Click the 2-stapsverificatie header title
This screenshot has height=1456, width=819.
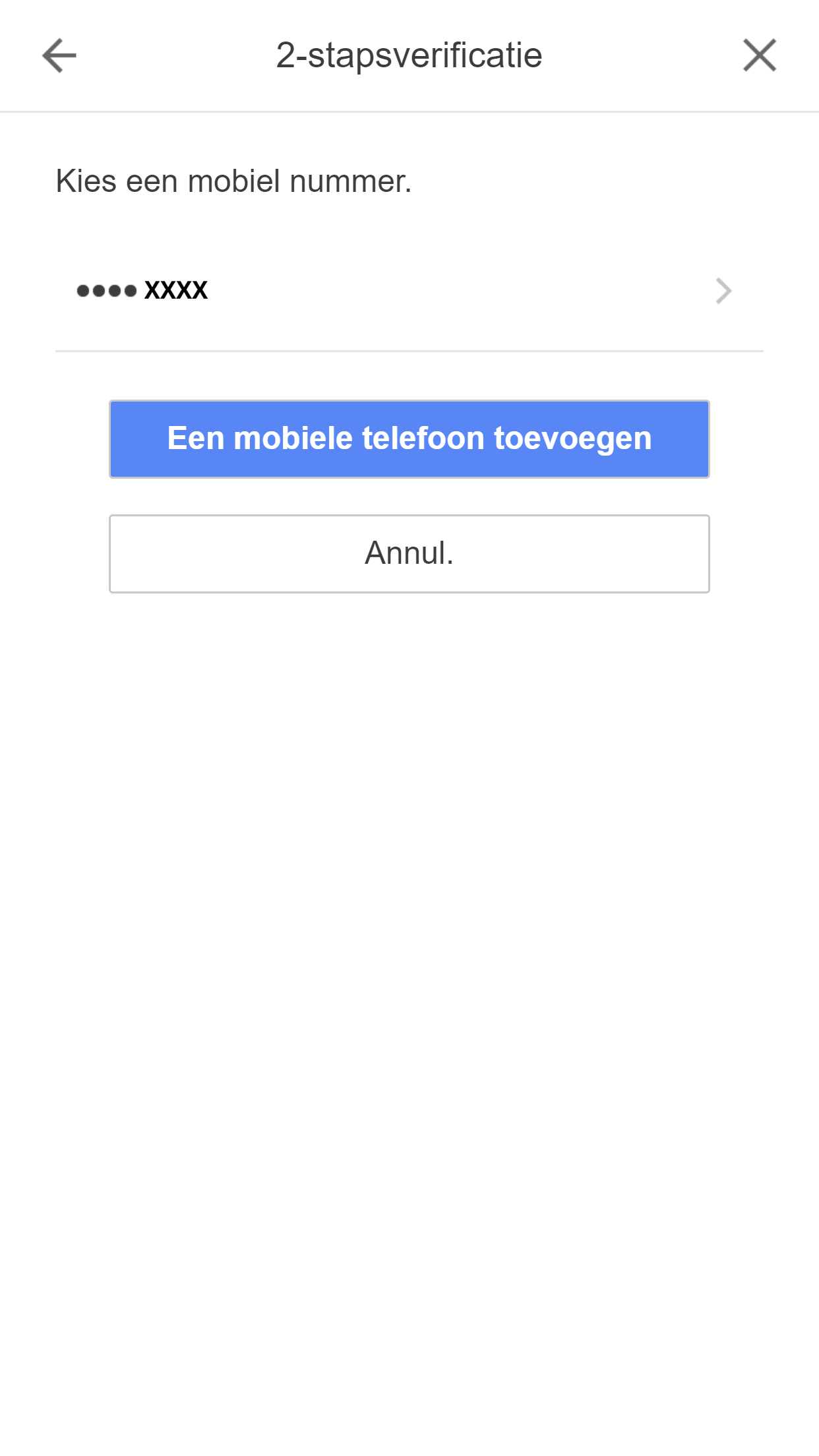pyautogui.click(x=409, y=55)
